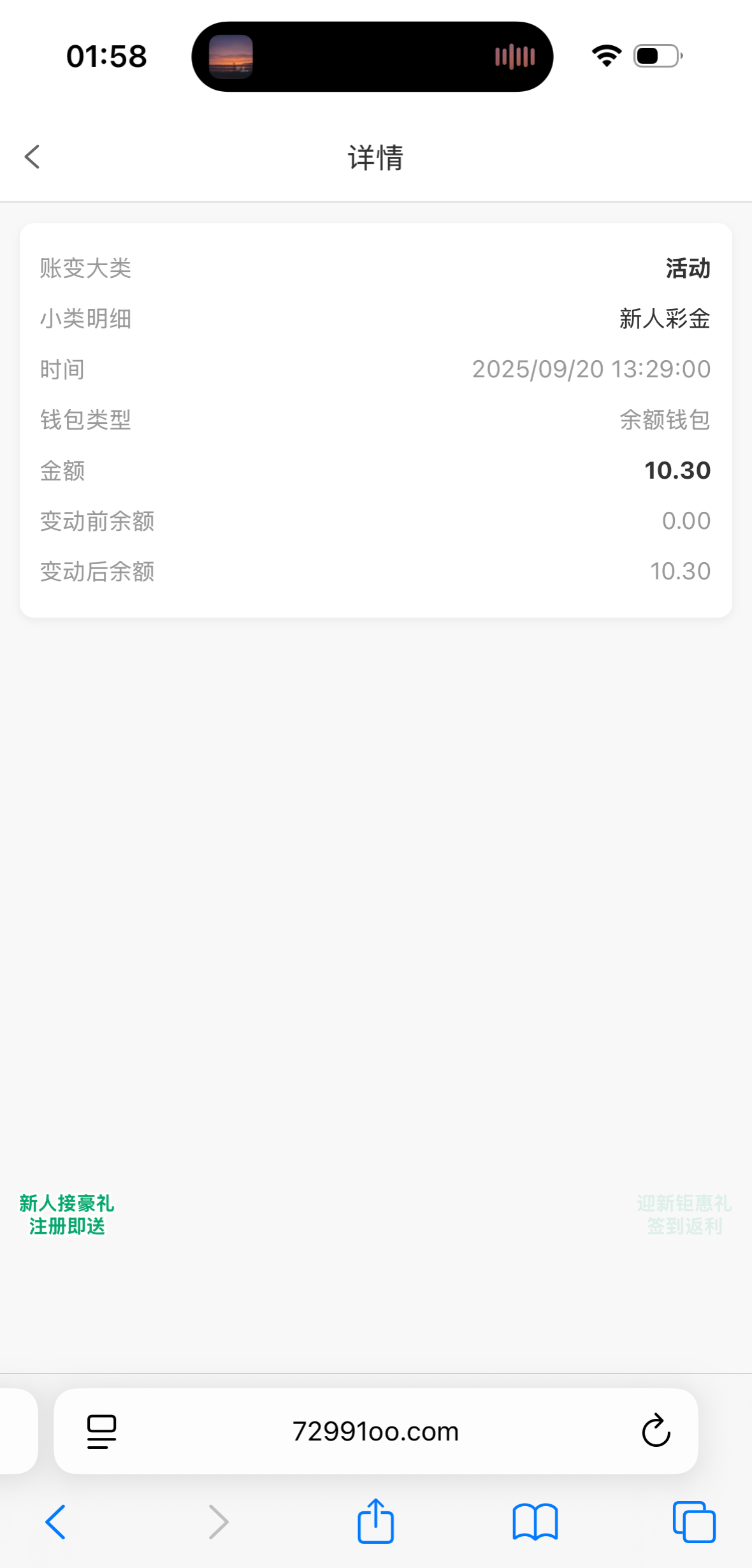
Task: Open the 新人接豪礼 注册即送 promo
Action: [x=67, y=1214]
